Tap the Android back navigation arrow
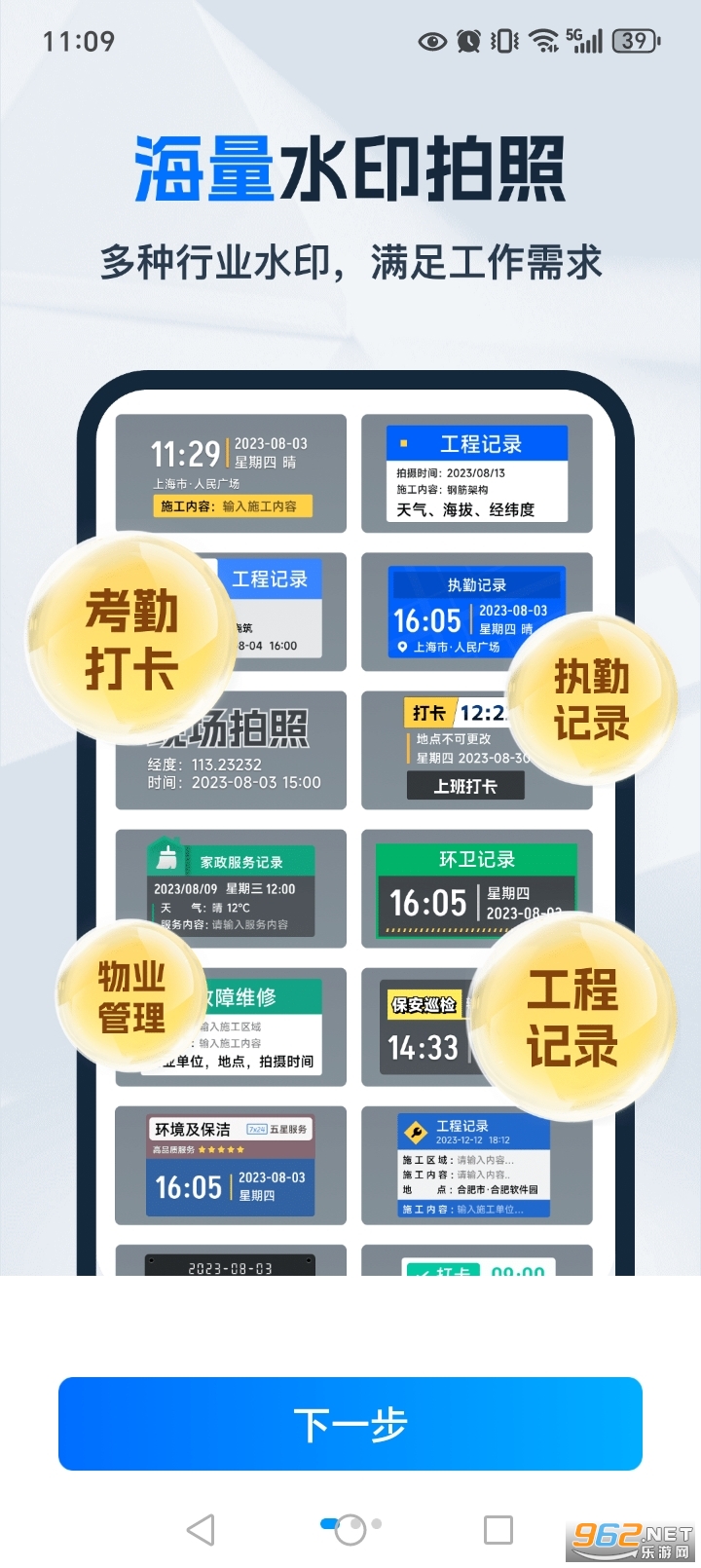 [x=202, y=1530]
